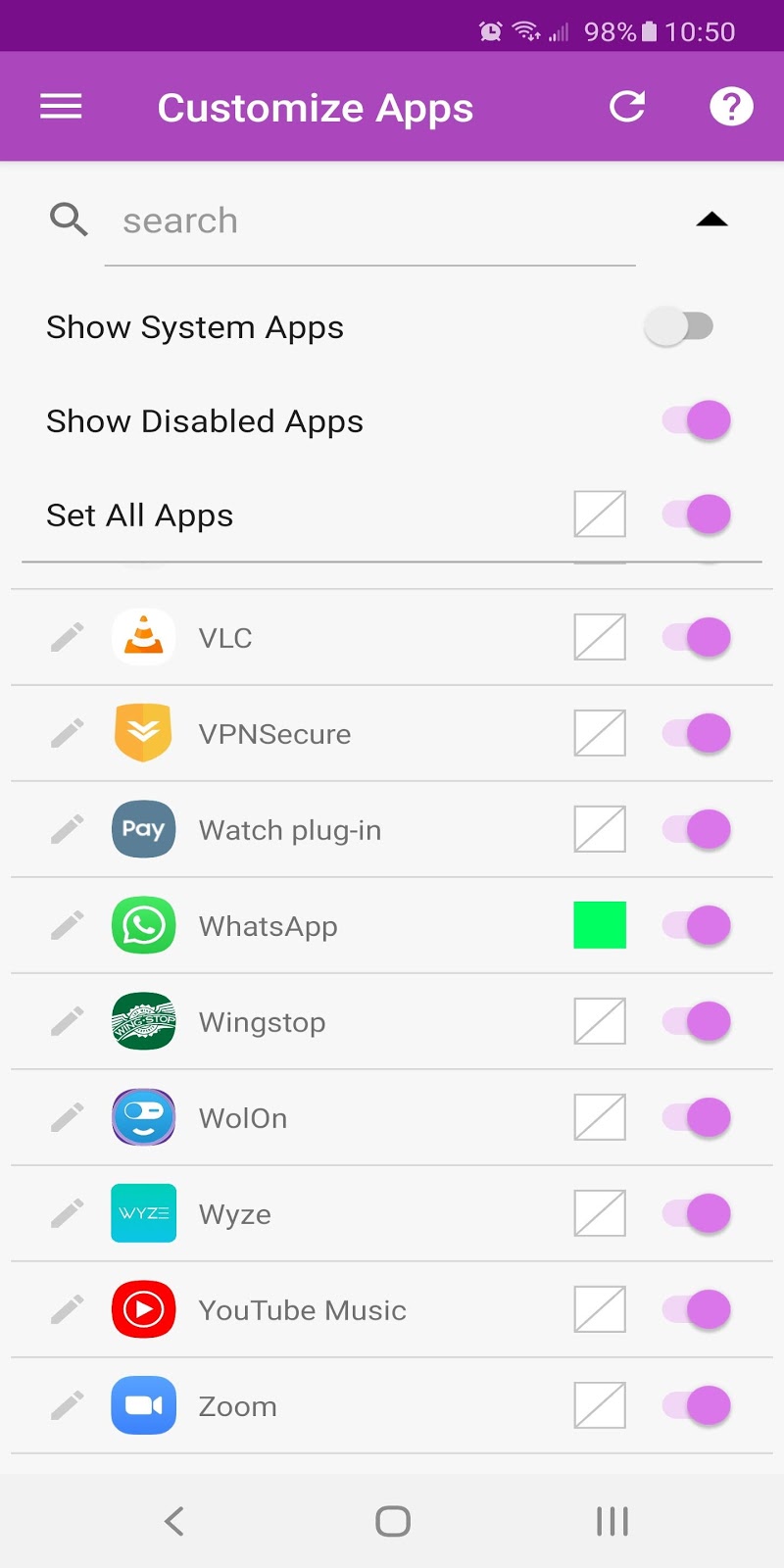784x1568 pixels.
Task: Open the help question mark
Action: [731, 107]
